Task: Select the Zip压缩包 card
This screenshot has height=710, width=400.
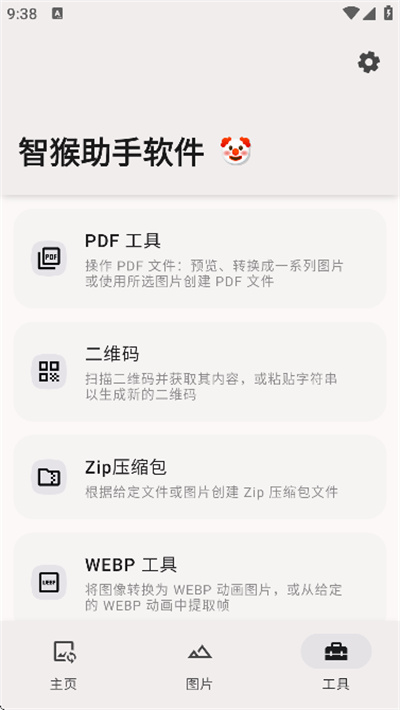Action: (x=200, y=477)
